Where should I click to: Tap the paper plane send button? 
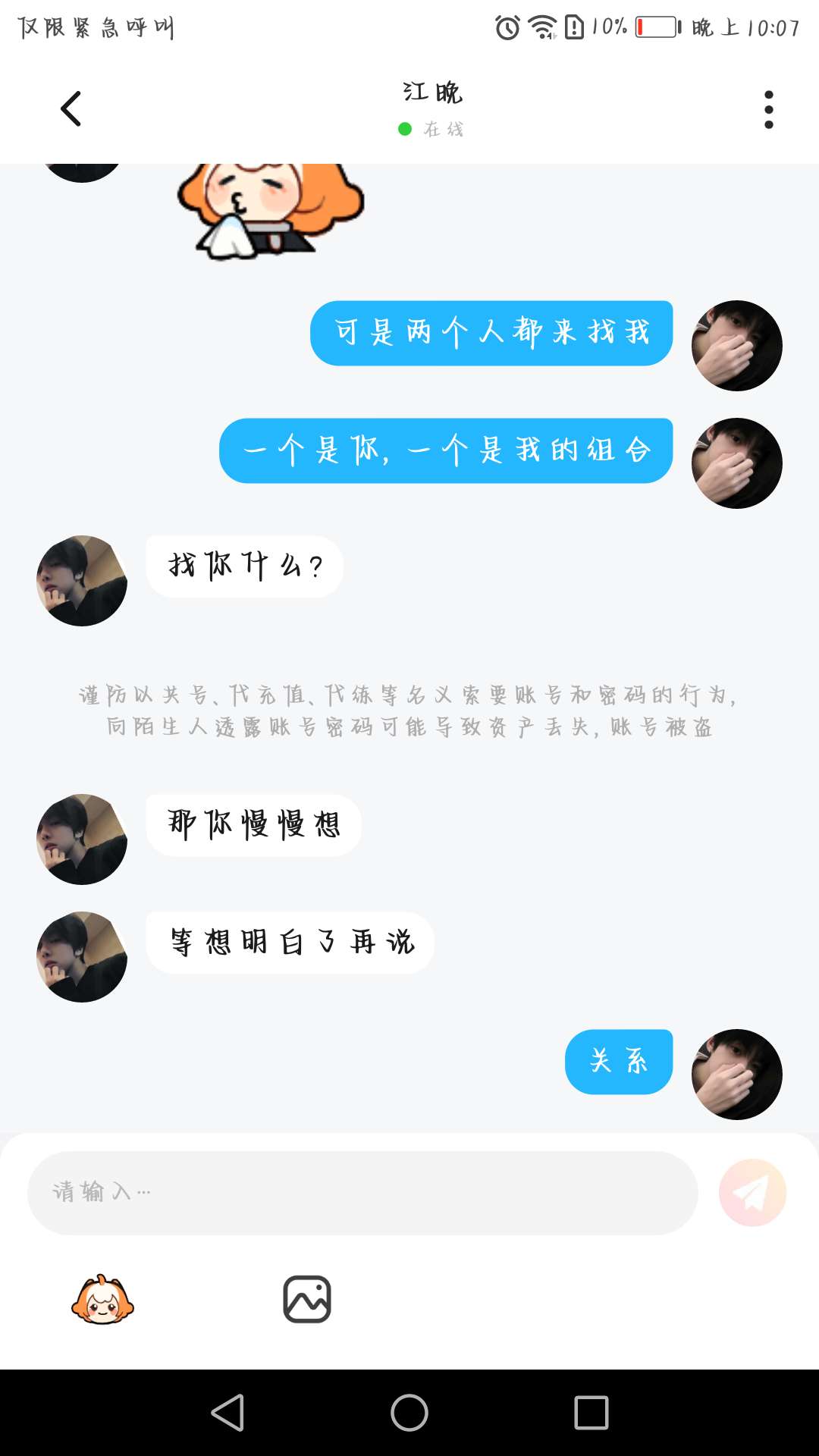pos(752,1193)
